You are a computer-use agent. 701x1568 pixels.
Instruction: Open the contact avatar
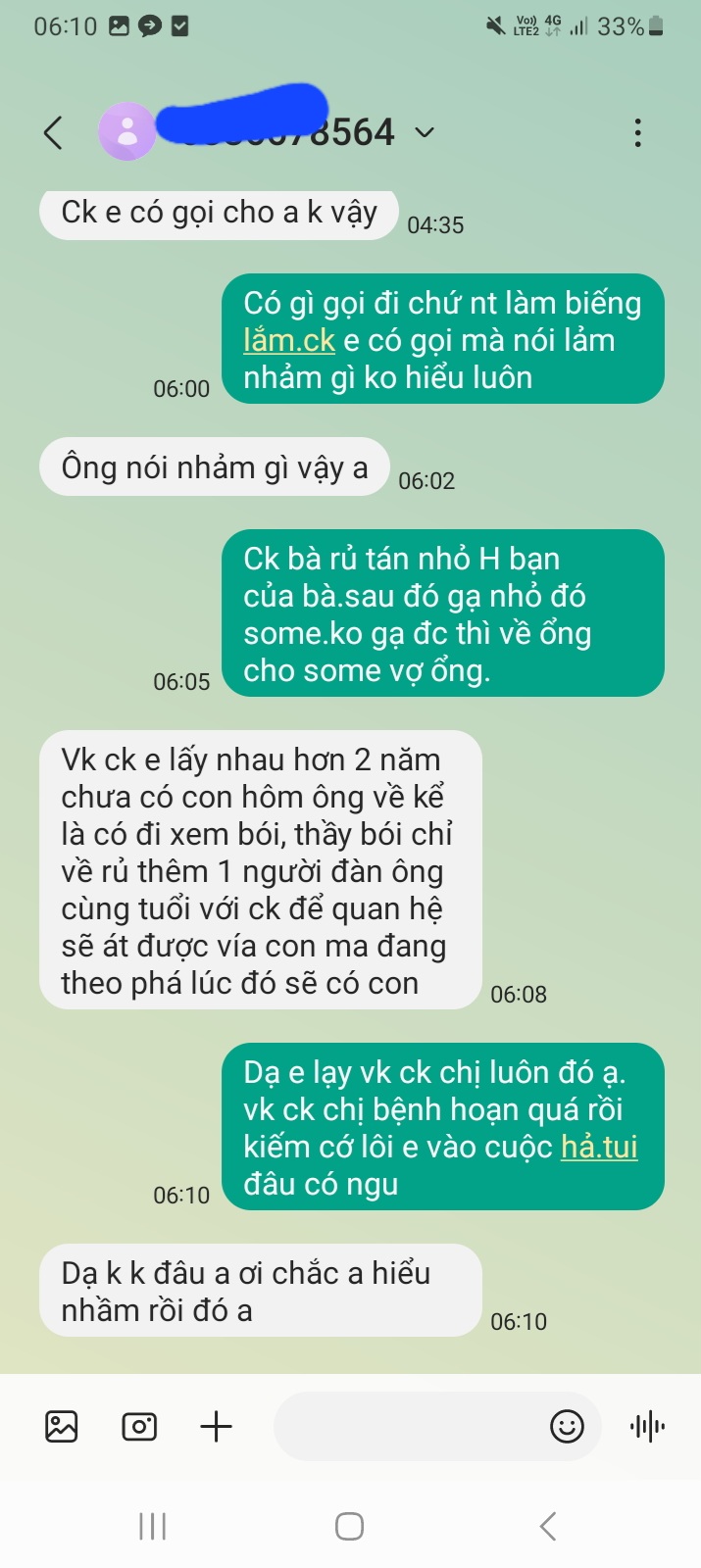click(127, 131)
